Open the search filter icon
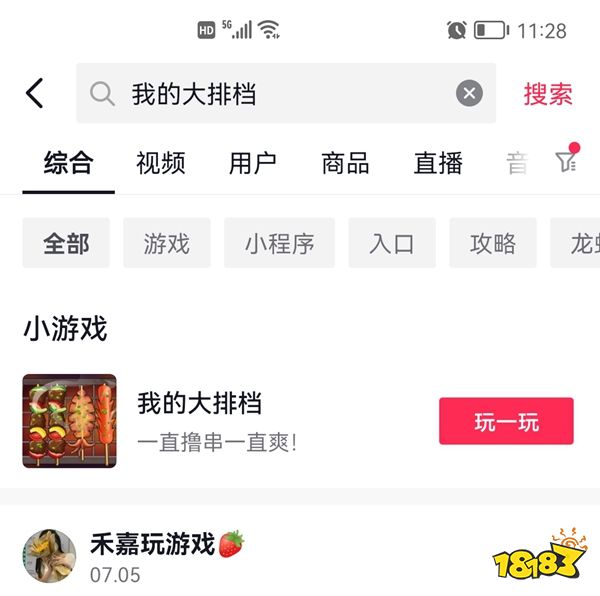Viewport: 600px width, 596px height. 567,161
